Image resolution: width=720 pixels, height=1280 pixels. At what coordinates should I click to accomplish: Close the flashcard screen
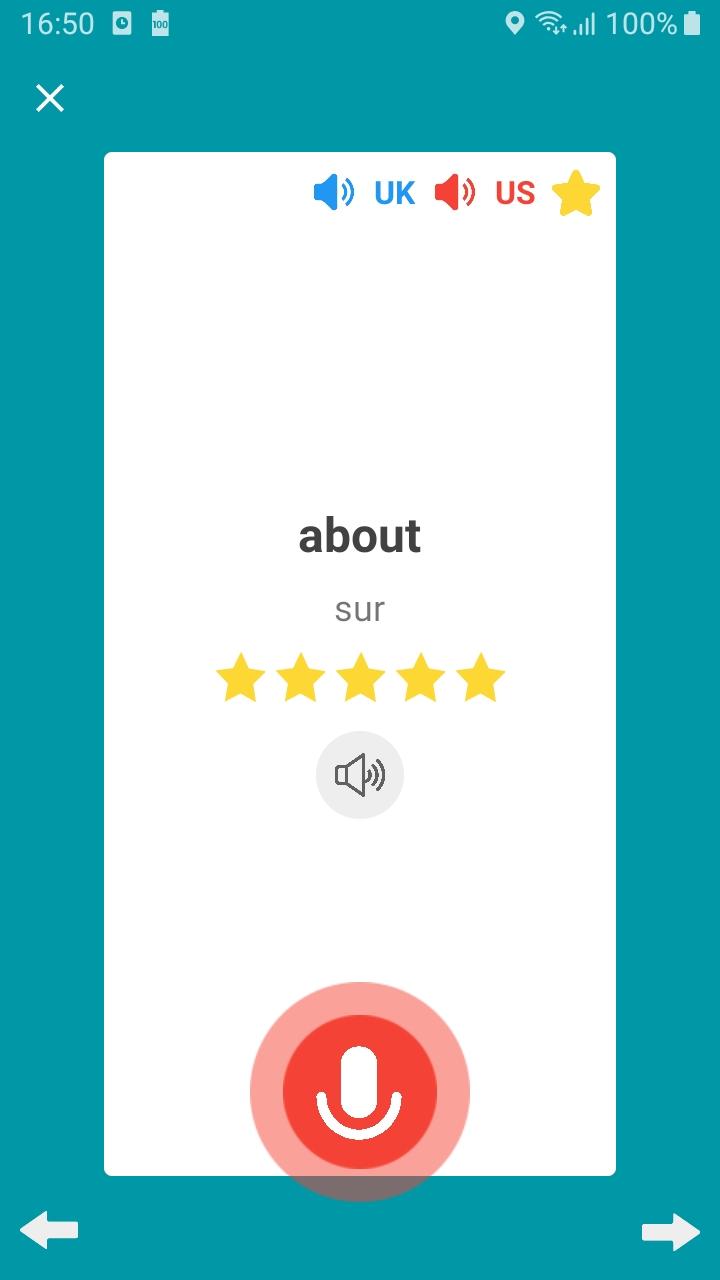50,98
